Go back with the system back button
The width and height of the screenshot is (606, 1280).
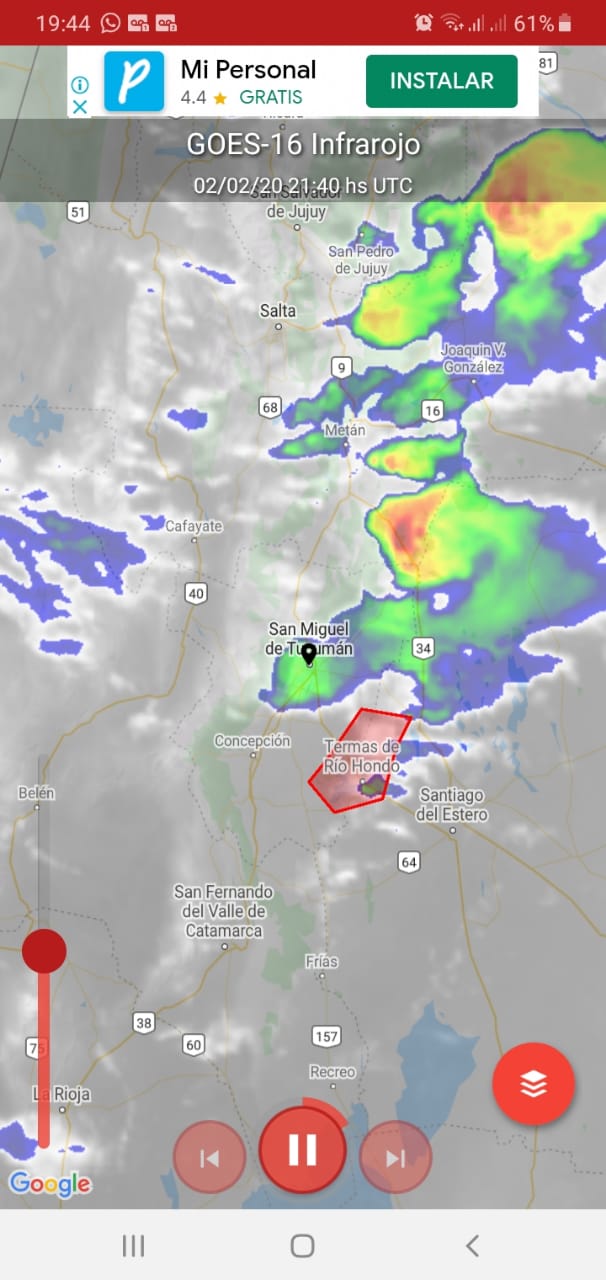[472, 1245]
